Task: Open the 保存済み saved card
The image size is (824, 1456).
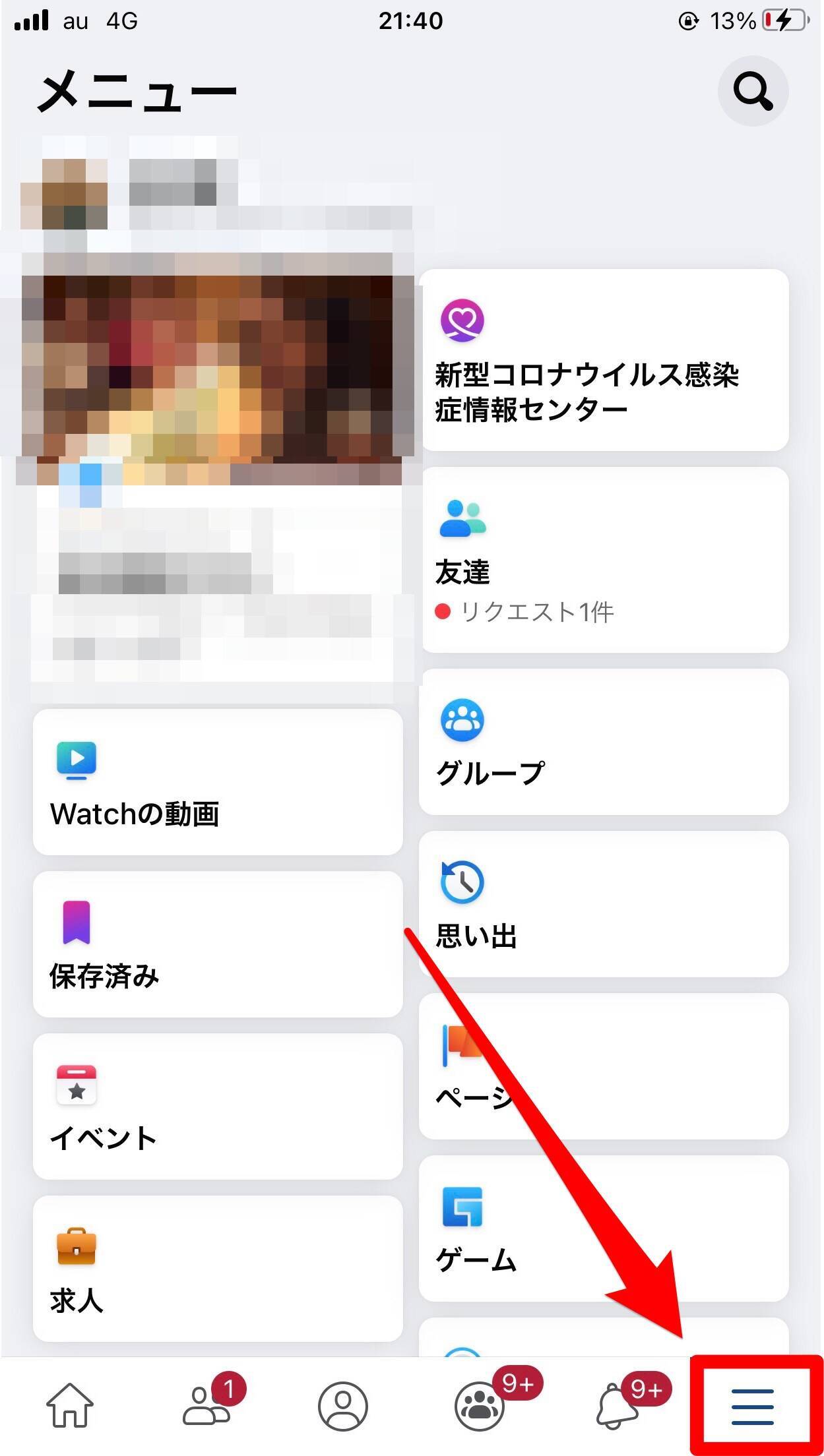Action: 218,944
